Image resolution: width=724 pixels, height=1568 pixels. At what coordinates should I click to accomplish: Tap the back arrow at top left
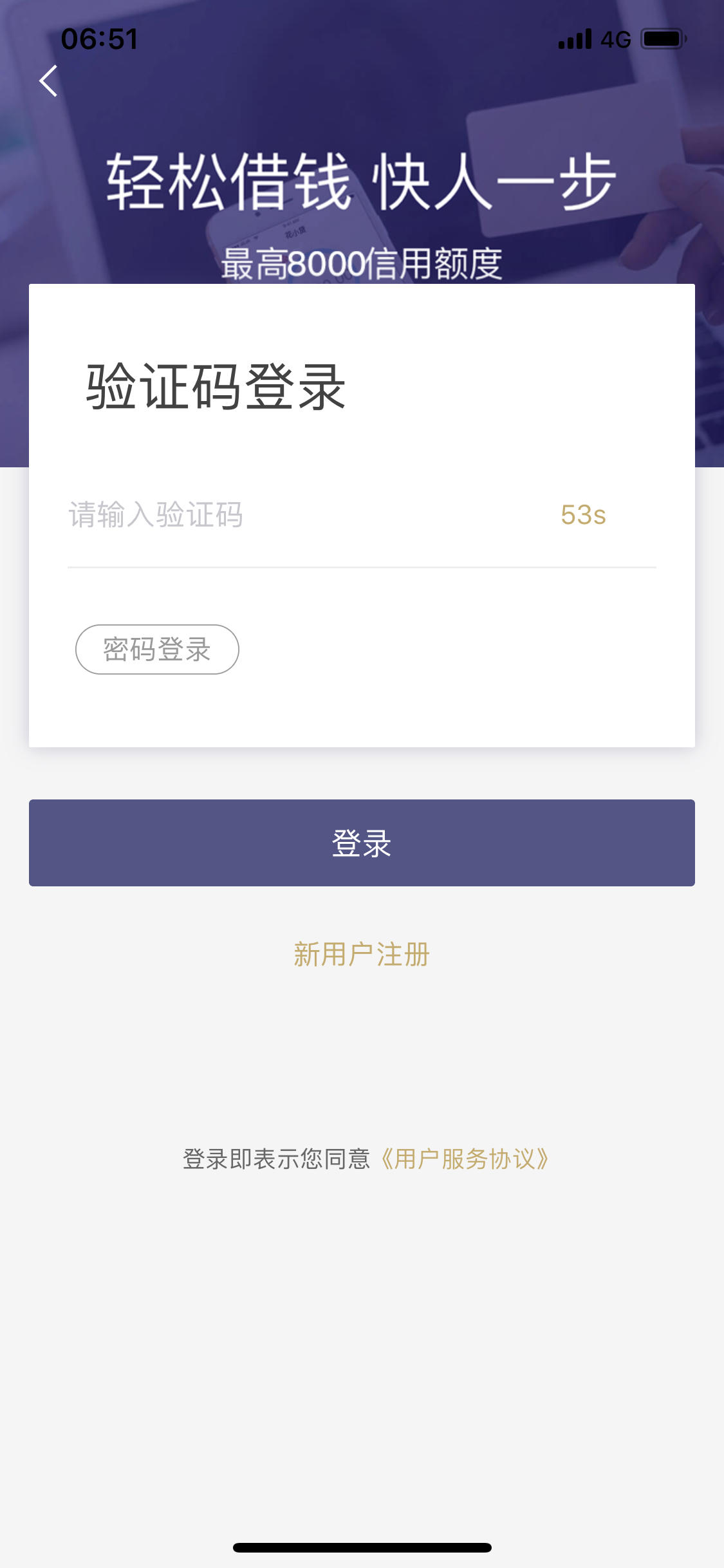pos(48,81)
